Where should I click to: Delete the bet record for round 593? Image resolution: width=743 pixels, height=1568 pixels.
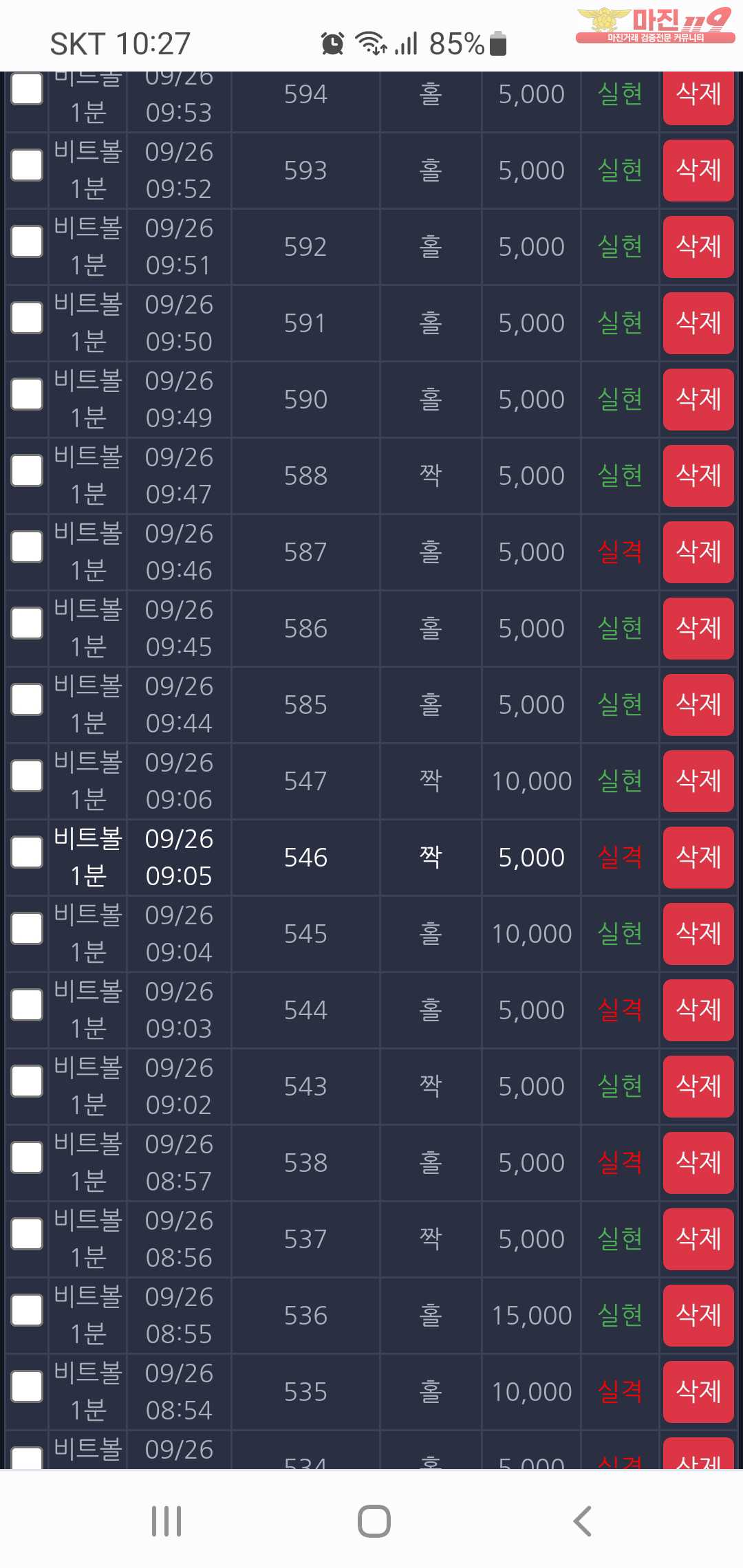coord(698,170)
